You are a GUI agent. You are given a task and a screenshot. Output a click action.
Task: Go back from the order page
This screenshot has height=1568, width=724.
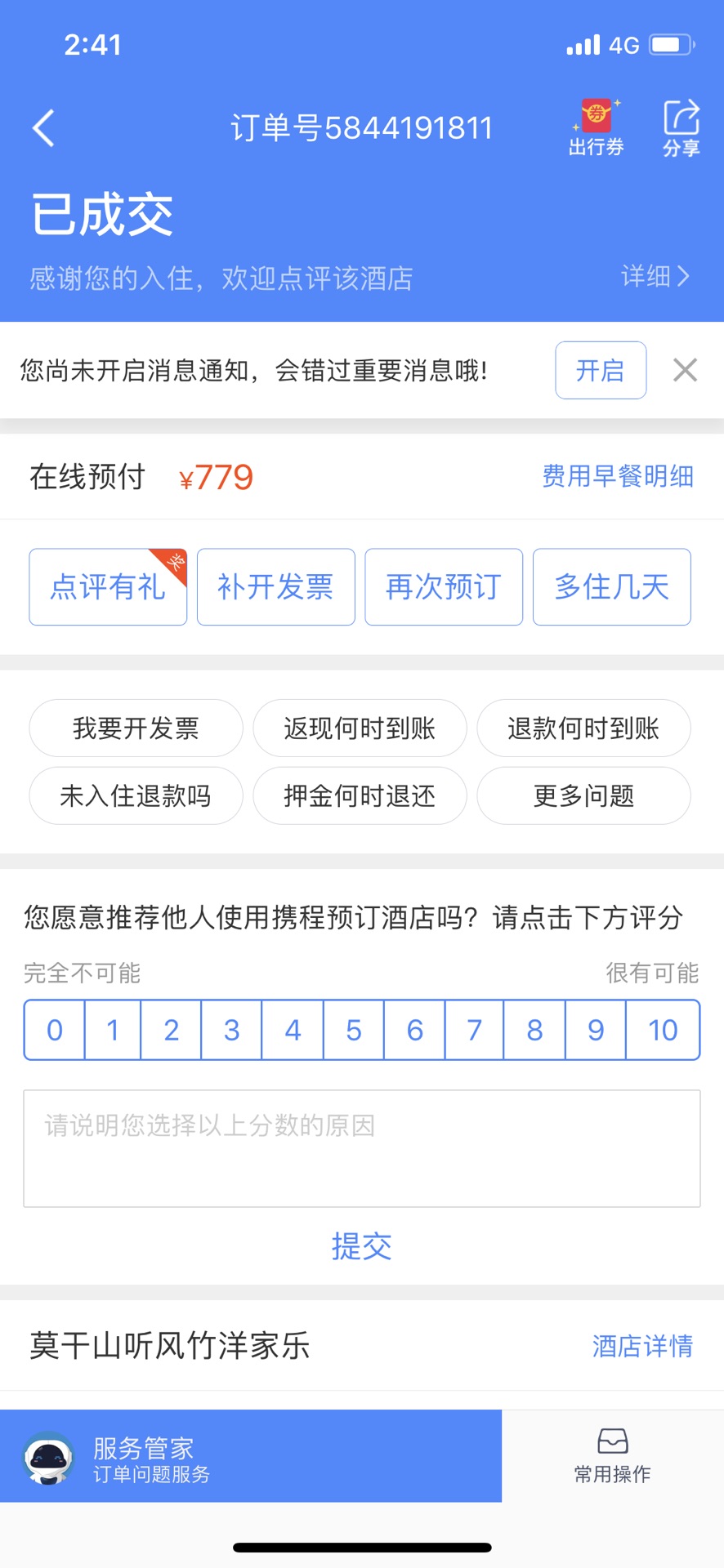44,128
